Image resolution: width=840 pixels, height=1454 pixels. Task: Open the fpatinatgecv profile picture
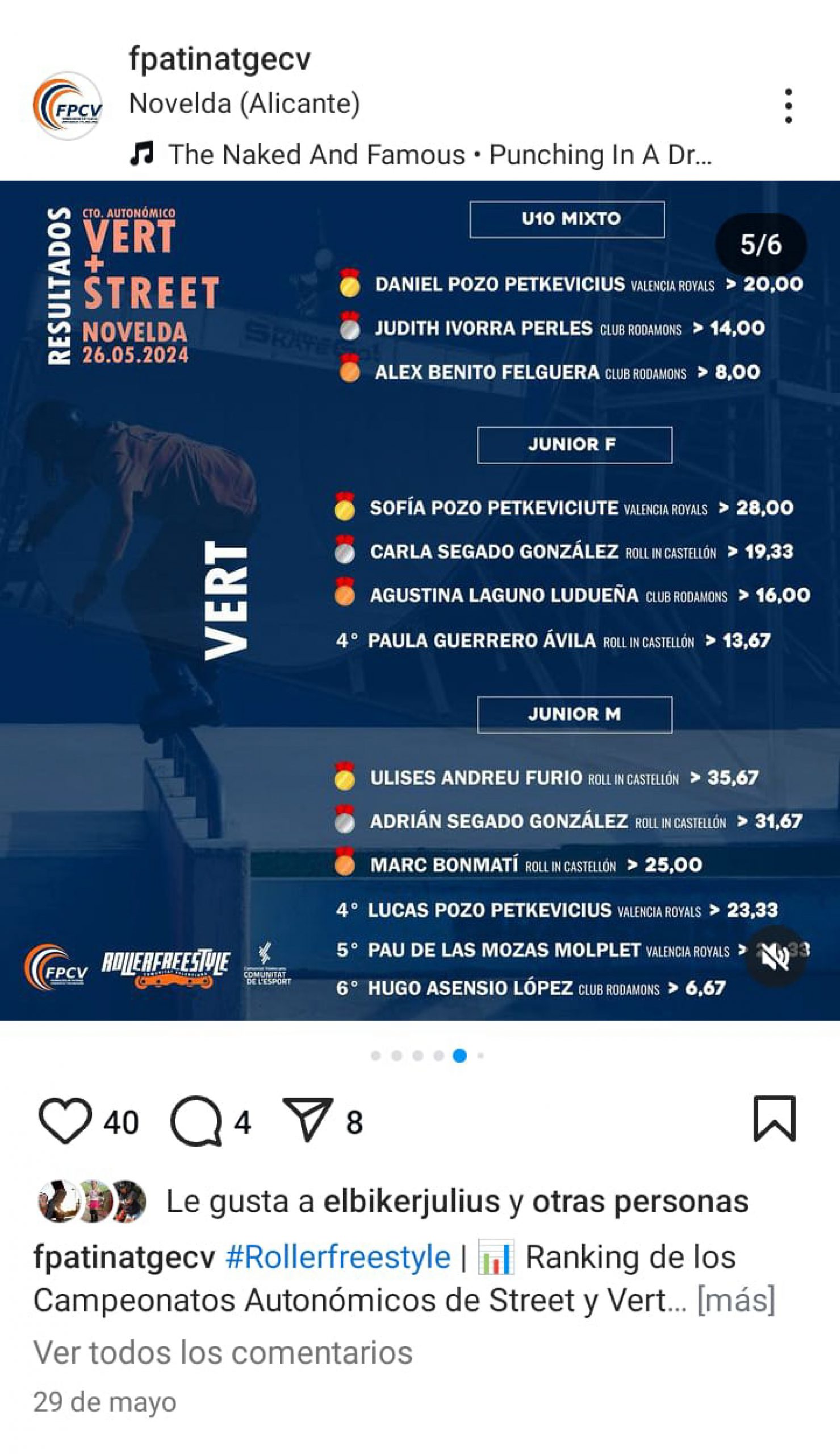click(x=67, y=106)
